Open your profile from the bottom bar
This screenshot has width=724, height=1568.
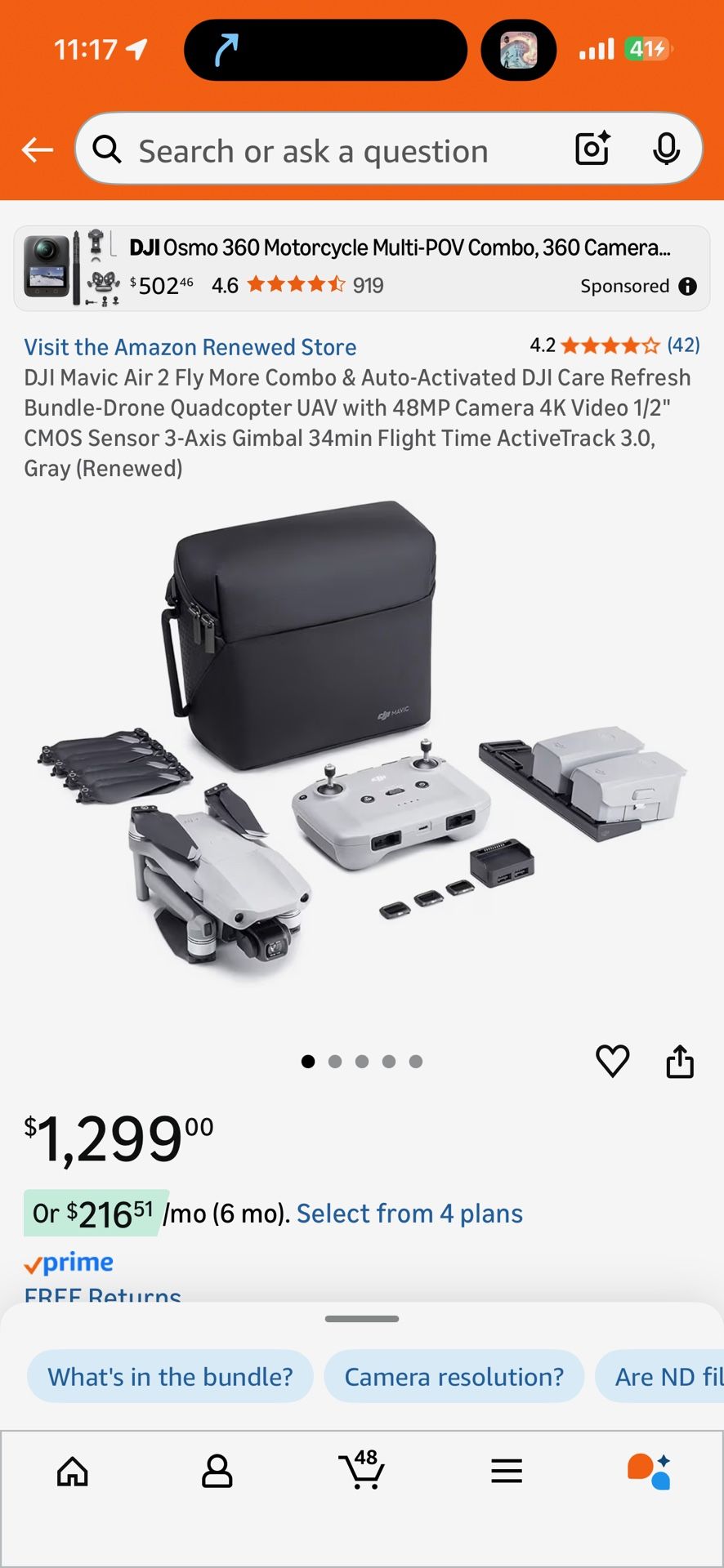(x=217, y=1472)
